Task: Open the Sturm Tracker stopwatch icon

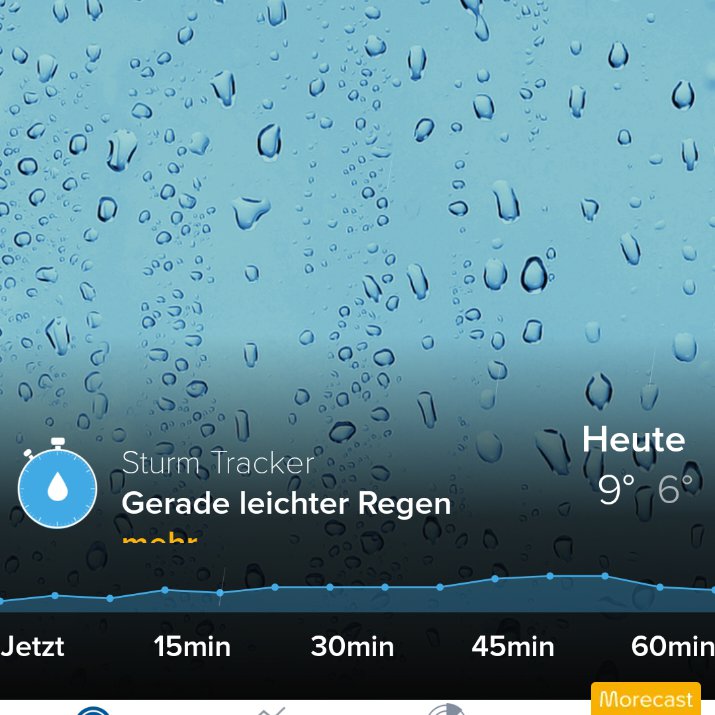Action: pyautogui.click(x=57, y=484)
